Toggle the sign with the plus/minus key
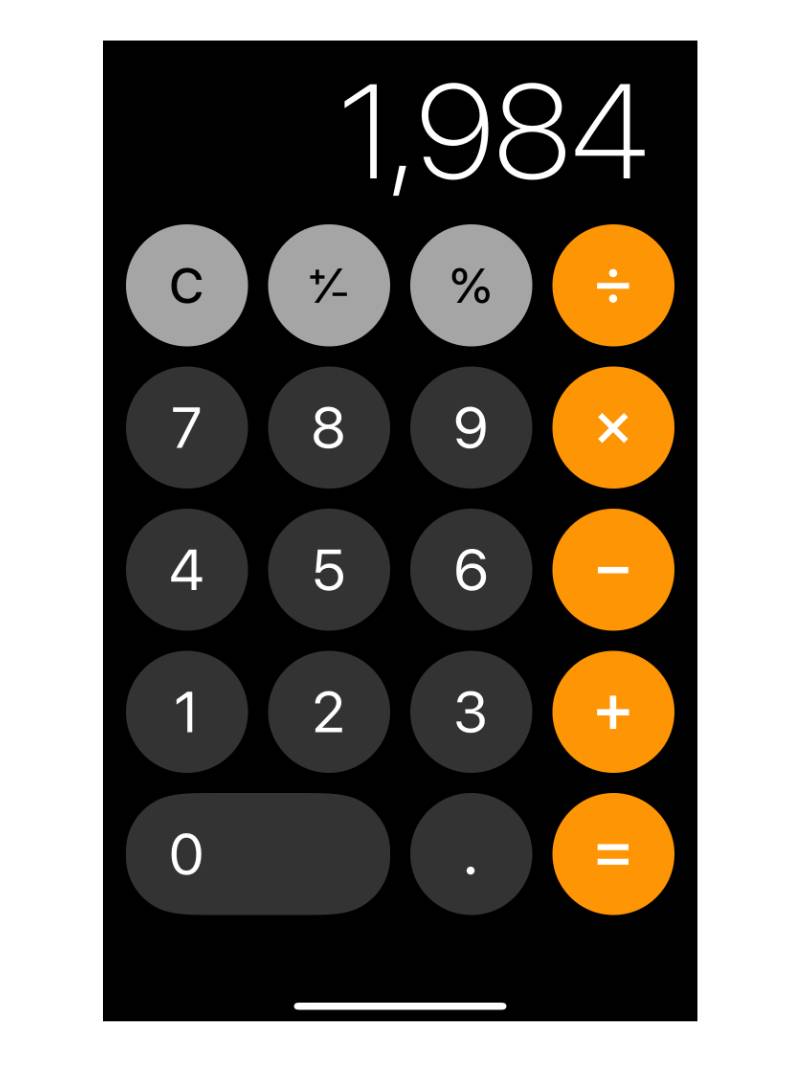 click(x=328, y=286)
